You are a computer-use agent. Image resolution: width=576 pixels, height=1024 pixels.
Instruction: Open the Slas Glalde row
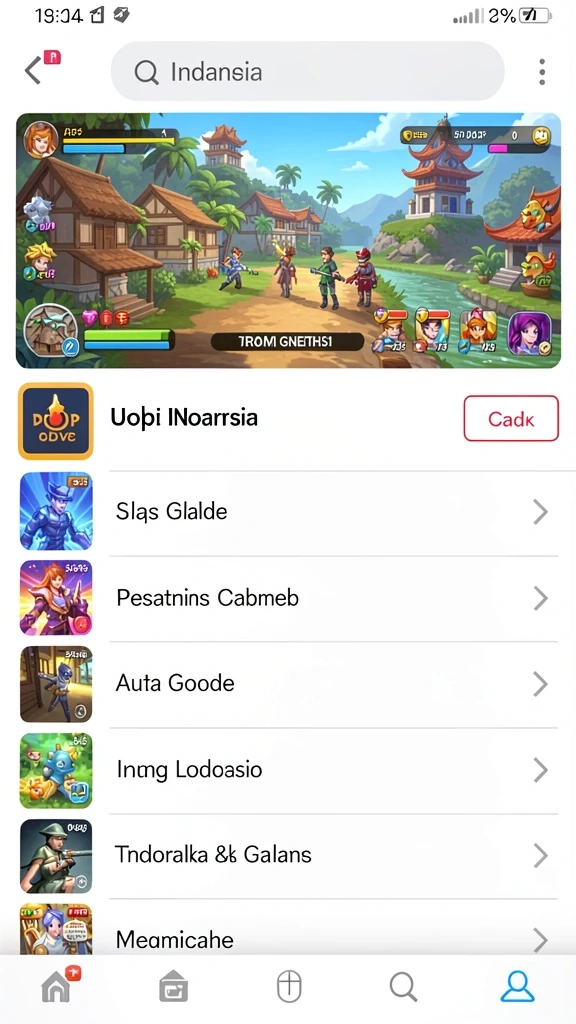(x=288, y=511)
